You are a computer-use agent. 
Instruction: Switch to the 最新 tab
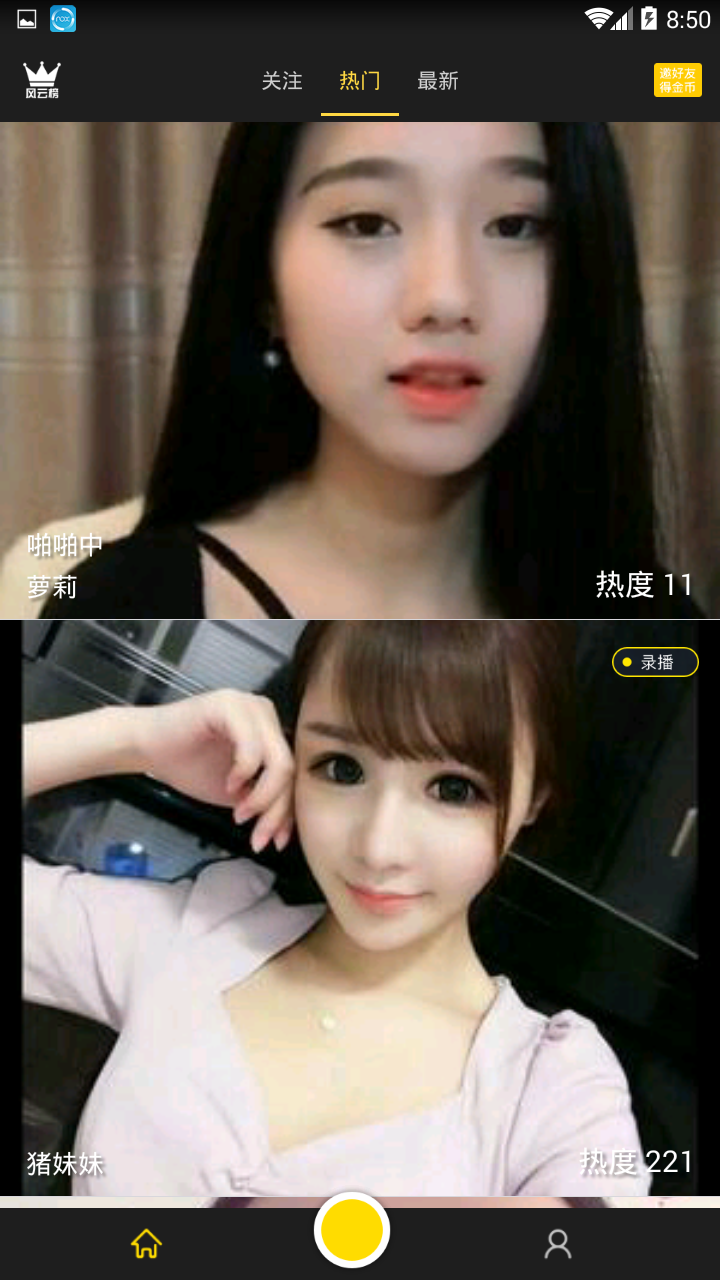tap(438, 81)
